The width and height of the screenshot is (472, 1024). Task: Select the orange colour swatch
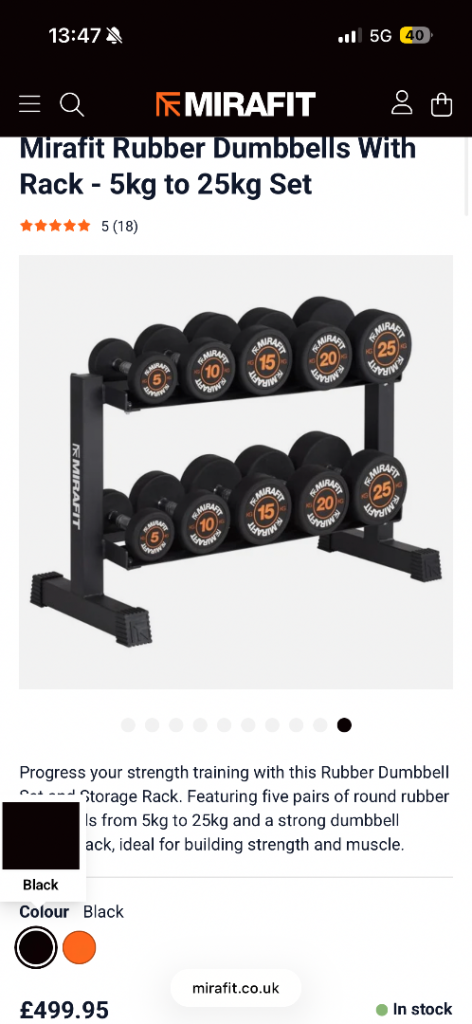pos(80,947)
